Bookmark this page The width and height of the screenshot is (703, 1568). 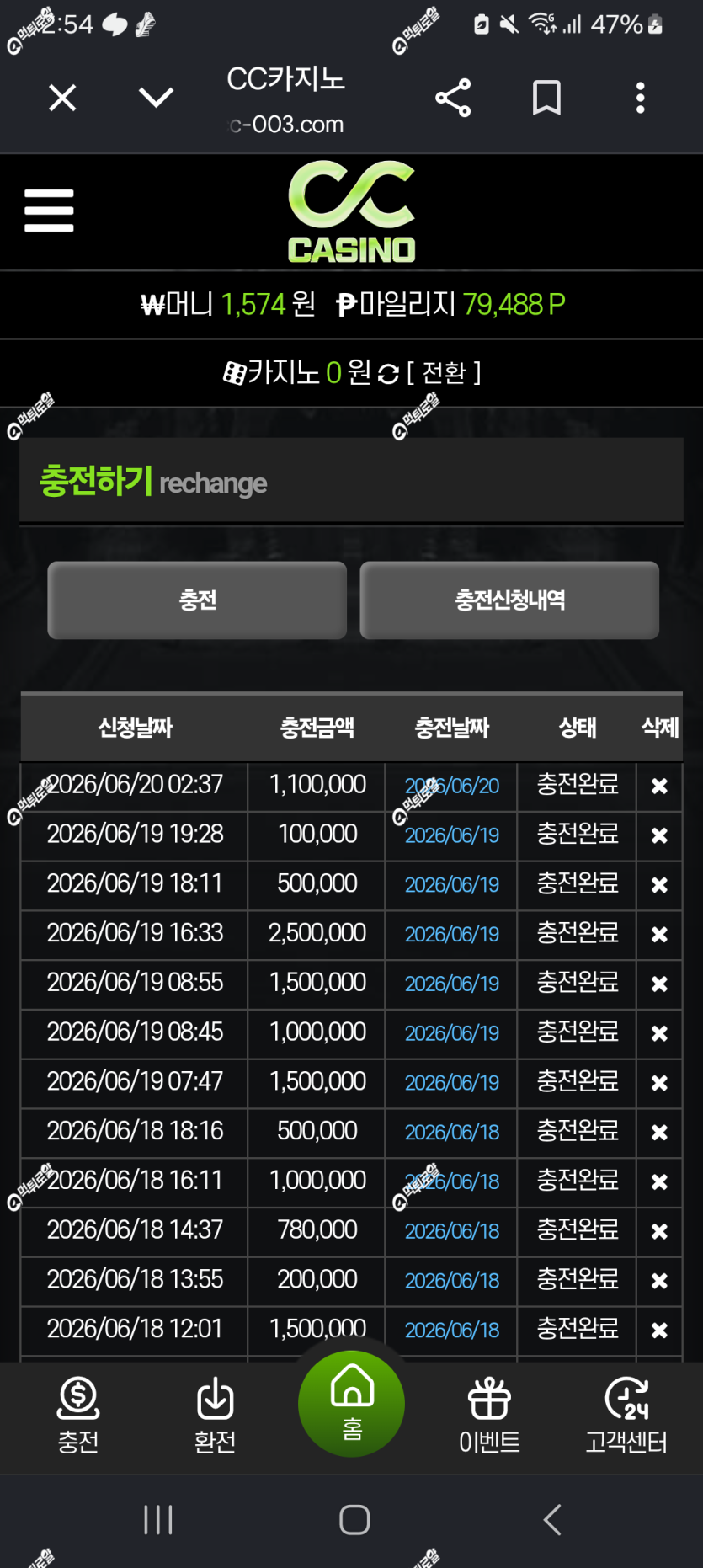546,98
